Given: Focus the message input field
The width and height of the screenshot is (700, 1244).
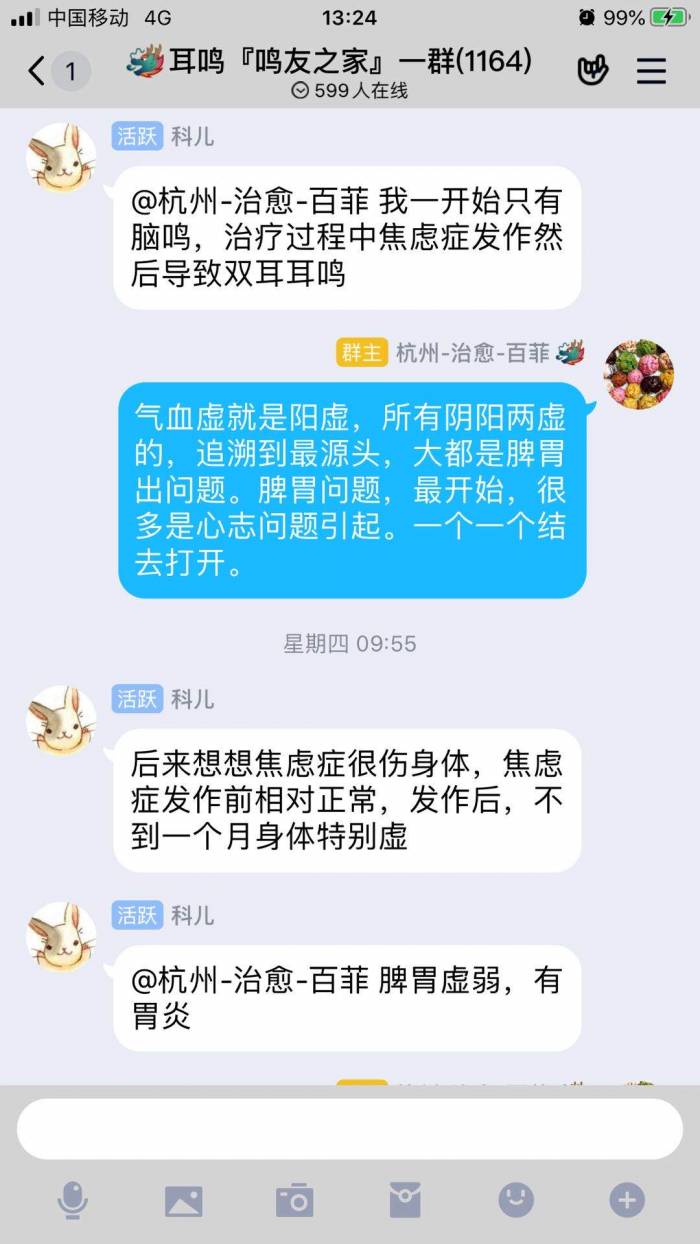Looking at the screenshot, I should pyautogui.click(x=350, y=1129).
